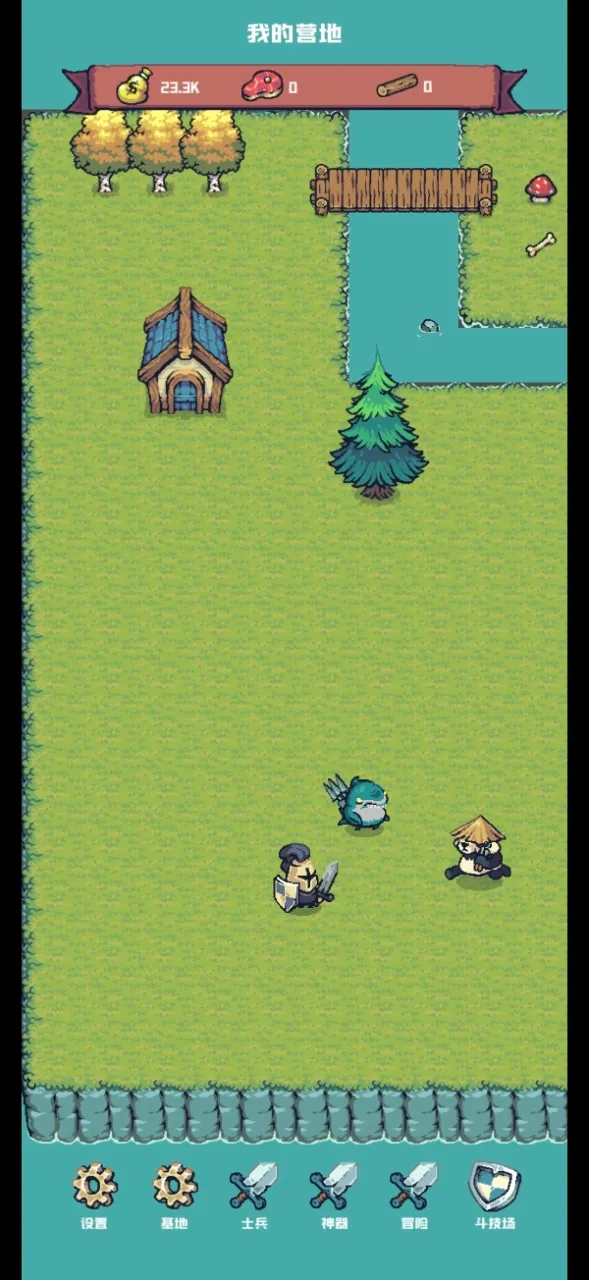Tap the blue-roofed house building

click(185, 352)
